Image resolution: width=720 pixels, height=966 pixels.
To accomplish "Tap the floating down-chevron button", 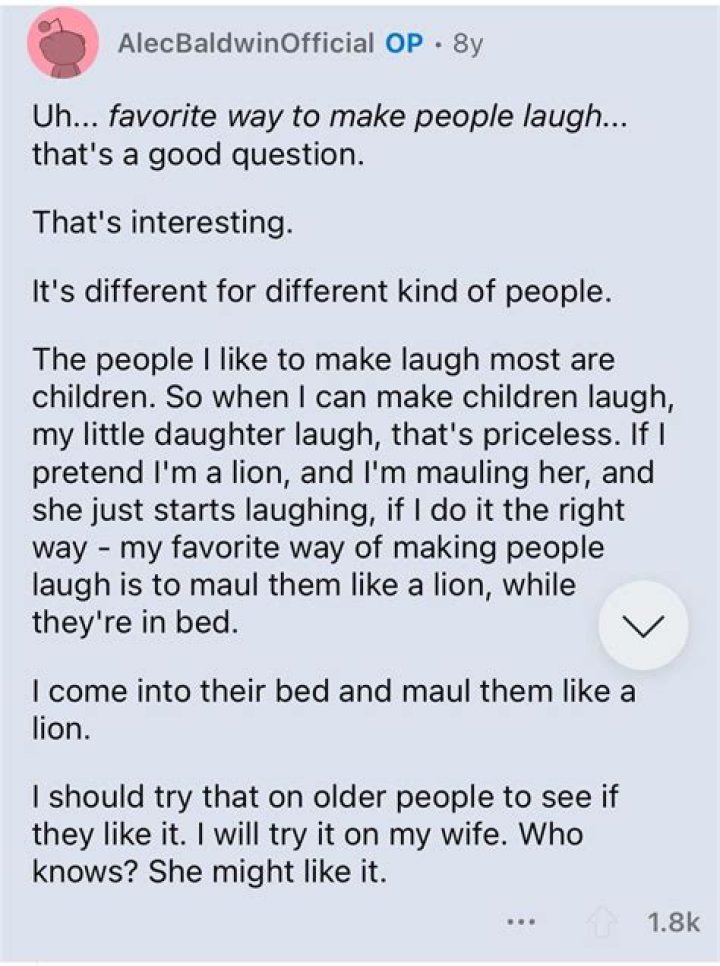I will point(643,625).
